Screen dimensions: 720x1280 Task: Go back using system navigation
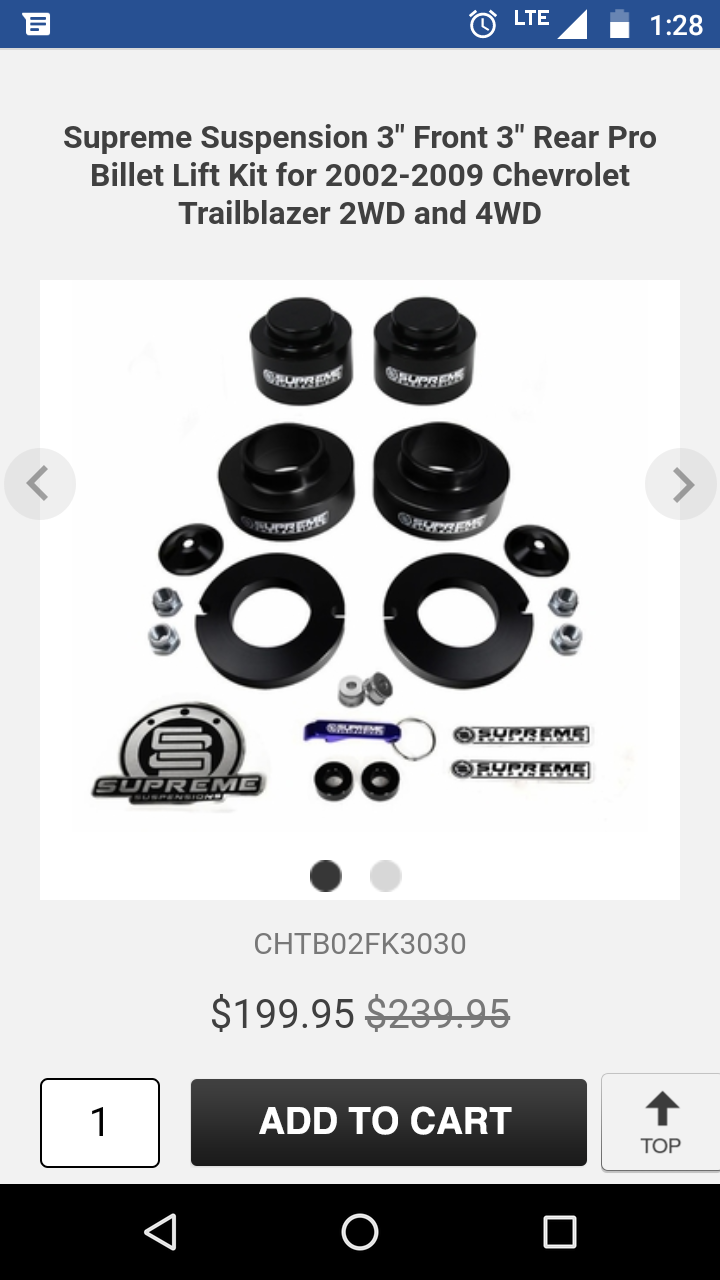160,1232
